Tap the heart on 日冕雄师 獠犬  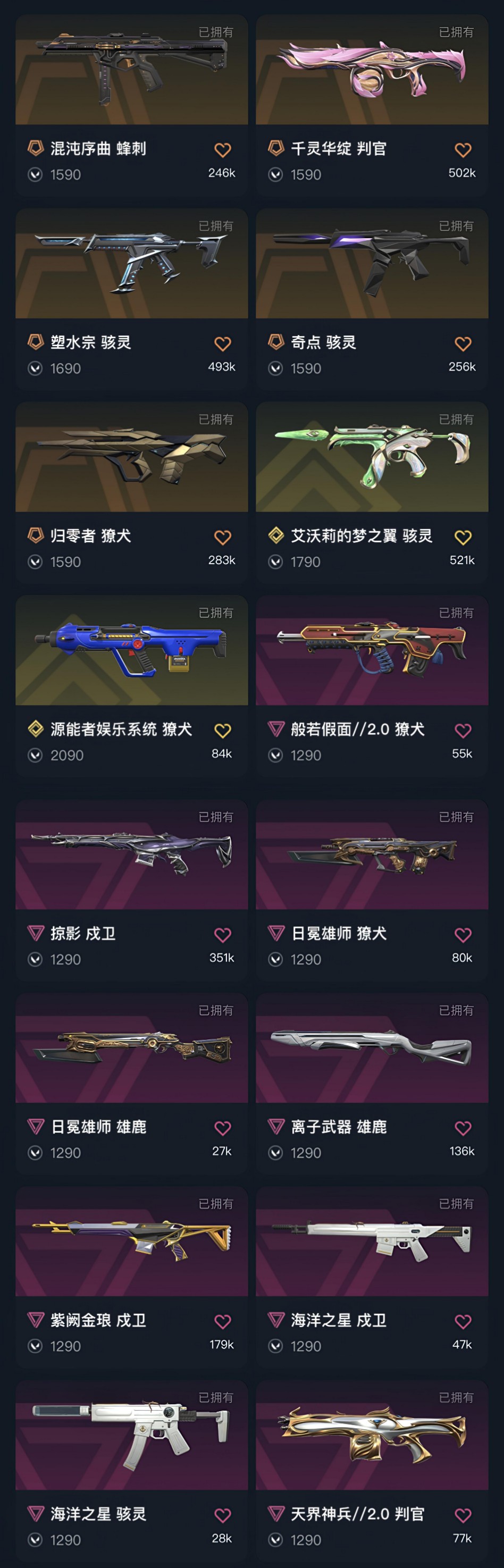click(x=463, y=934)
